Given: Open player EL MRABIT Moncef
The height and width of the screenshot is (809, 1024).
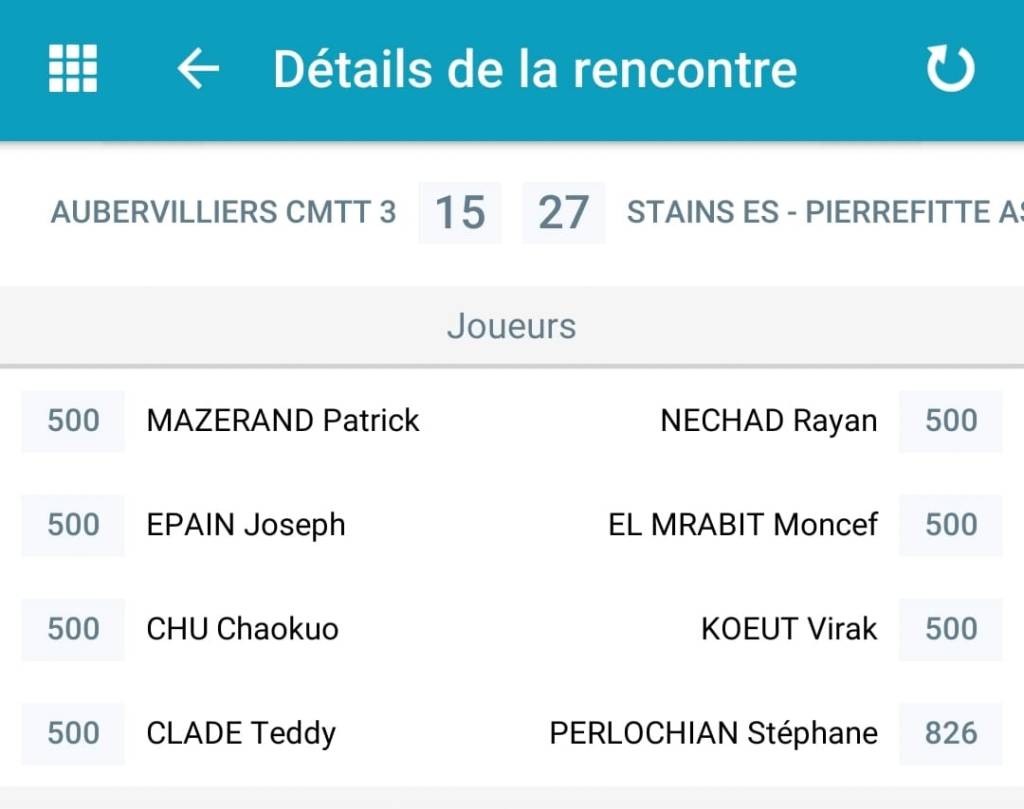Looking at the screenshot, I should click(x=743, y=525).
